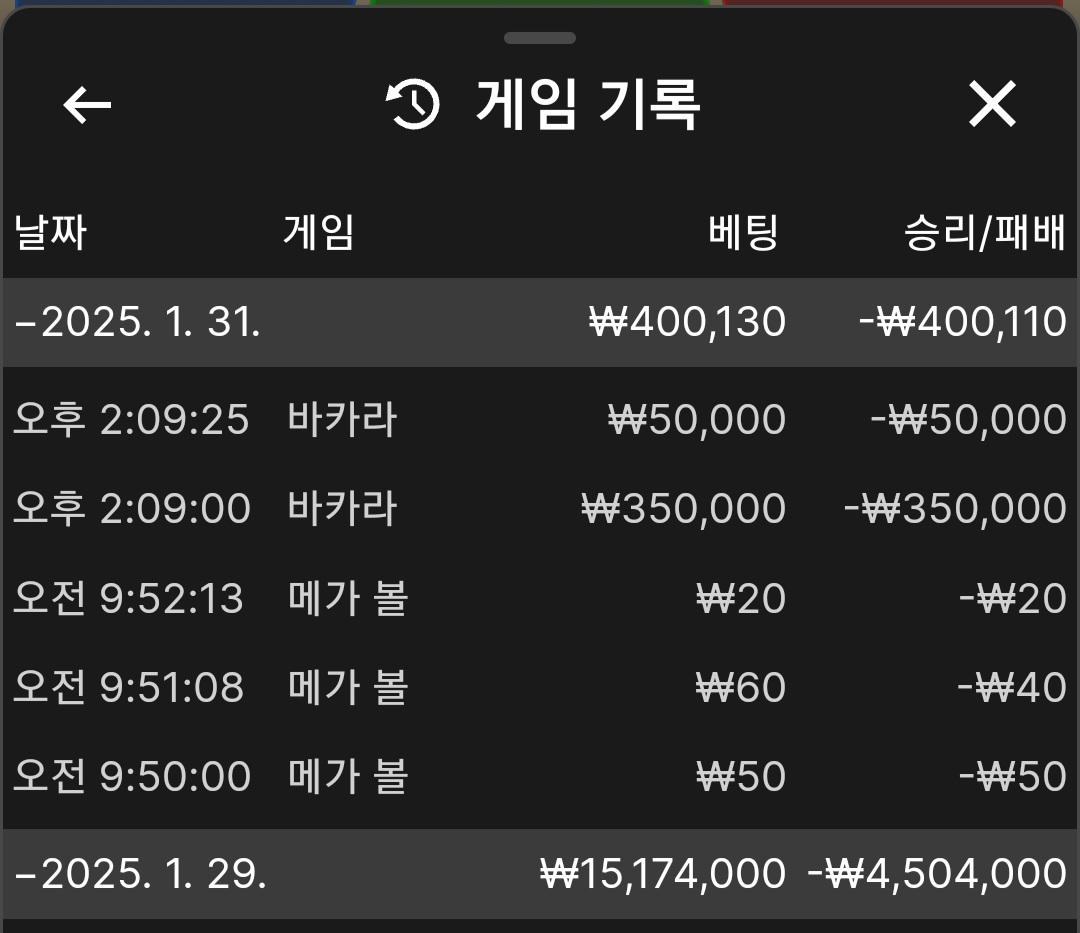Select the 오전 9:50:00 메가 볼 record
1080x933 pixels.
tap(540, 776)
